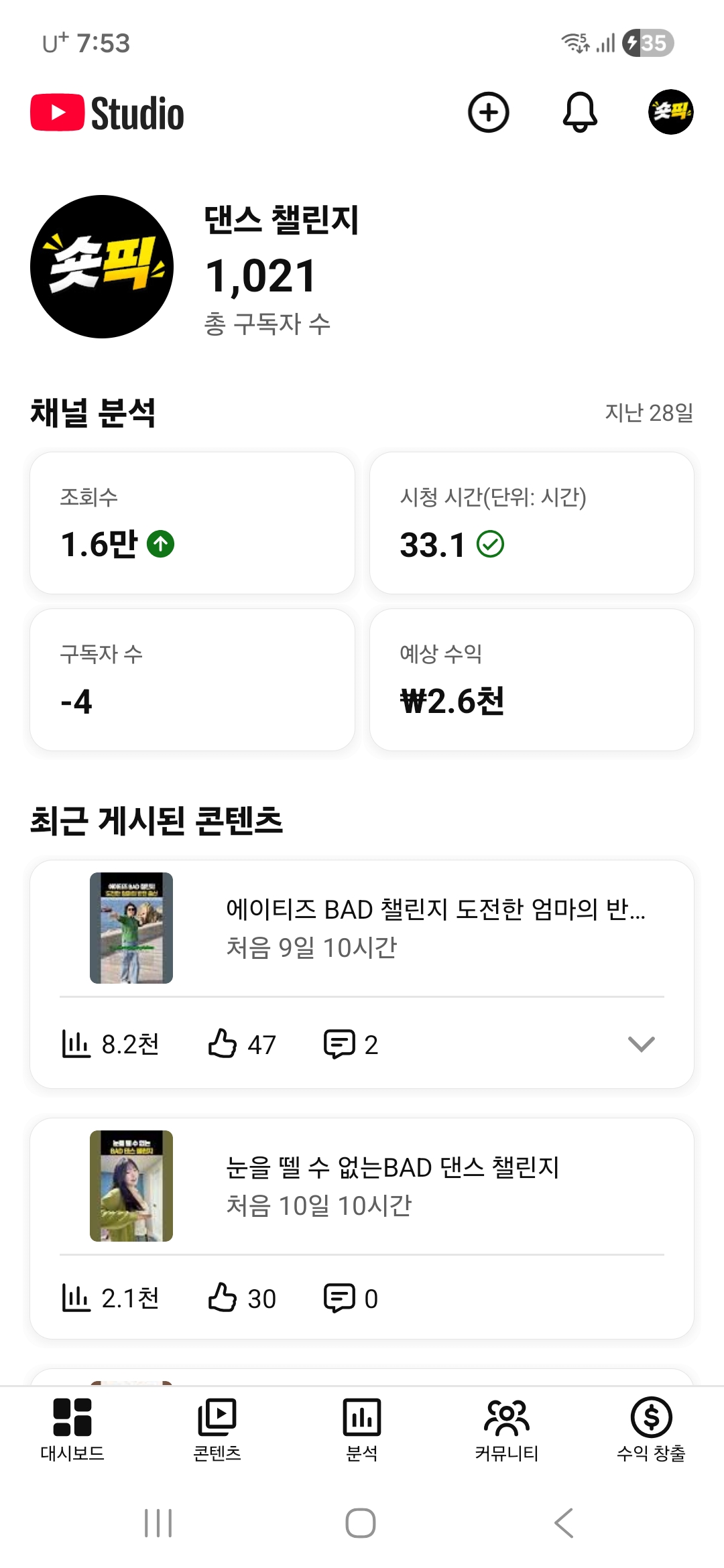This screenshot has height=1568, width=724.
Task: Tap the system back button
Action: click(564, 1523)
